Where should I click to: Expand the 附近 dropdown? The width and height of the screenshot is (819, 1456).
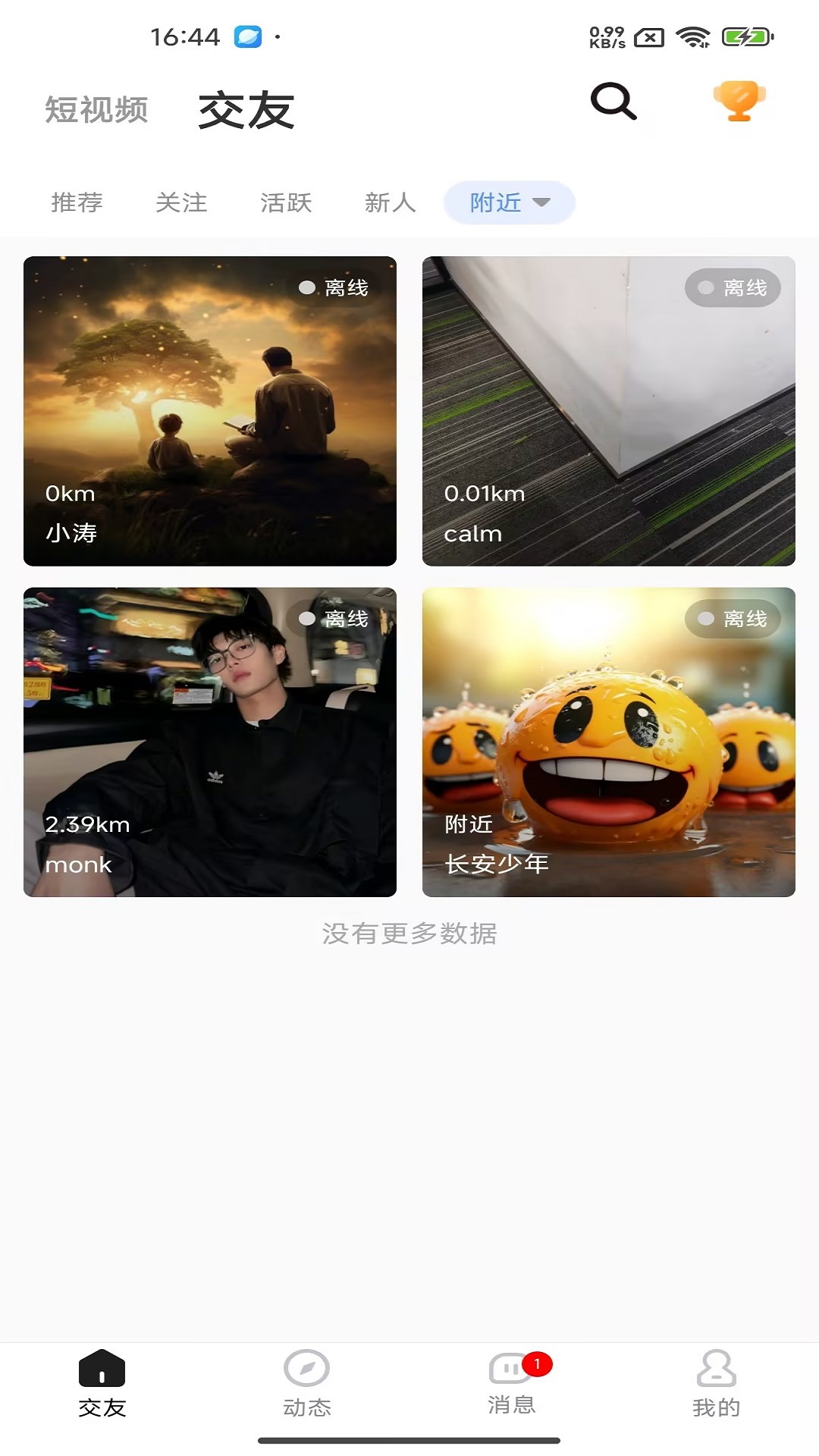click(x=509, y=202)
